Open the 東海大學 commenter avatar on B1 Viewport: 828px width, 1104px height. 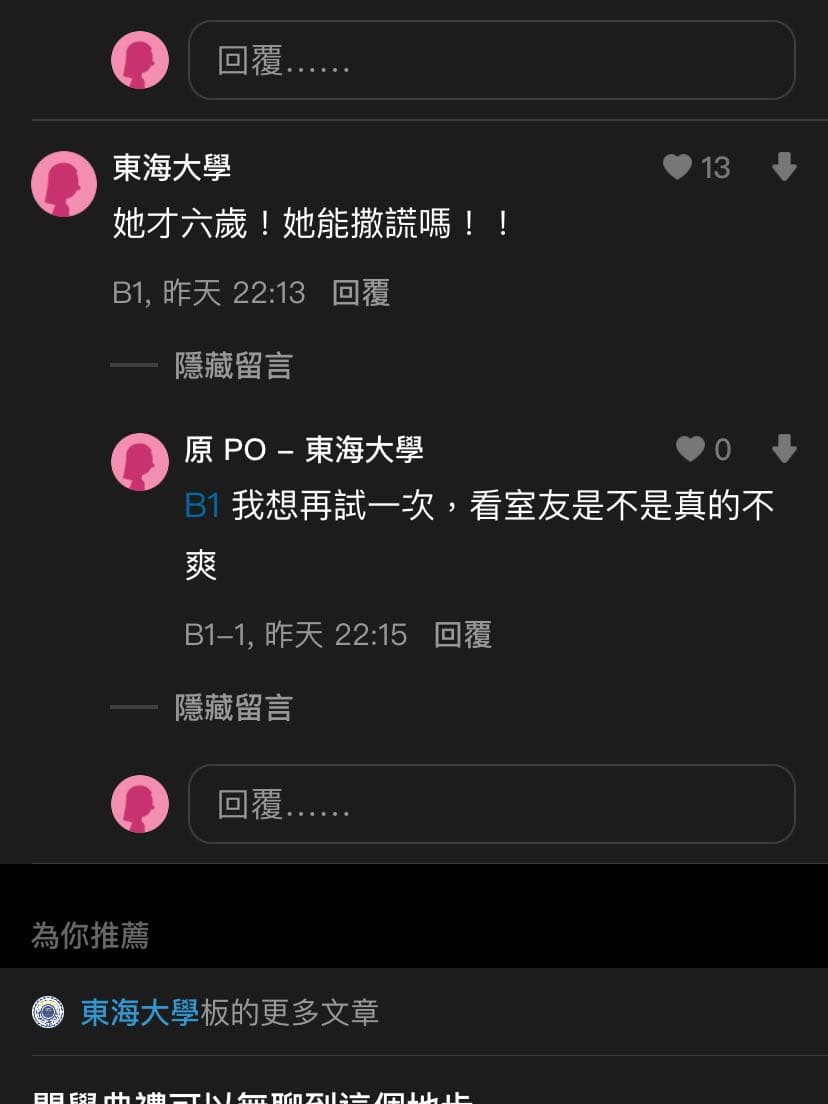(64, 184)
